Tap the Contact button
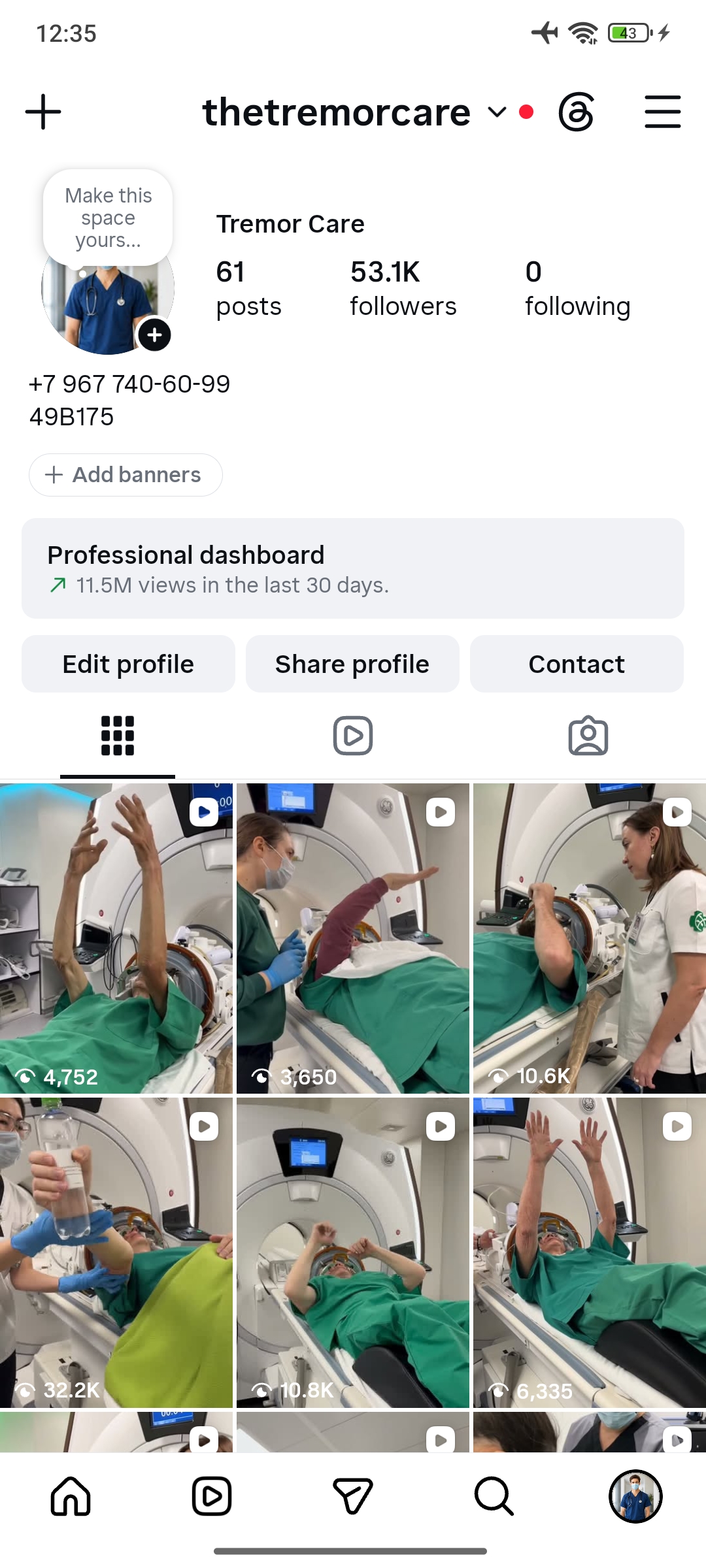This screenshot has width=706, height=1568. [577, 664]
